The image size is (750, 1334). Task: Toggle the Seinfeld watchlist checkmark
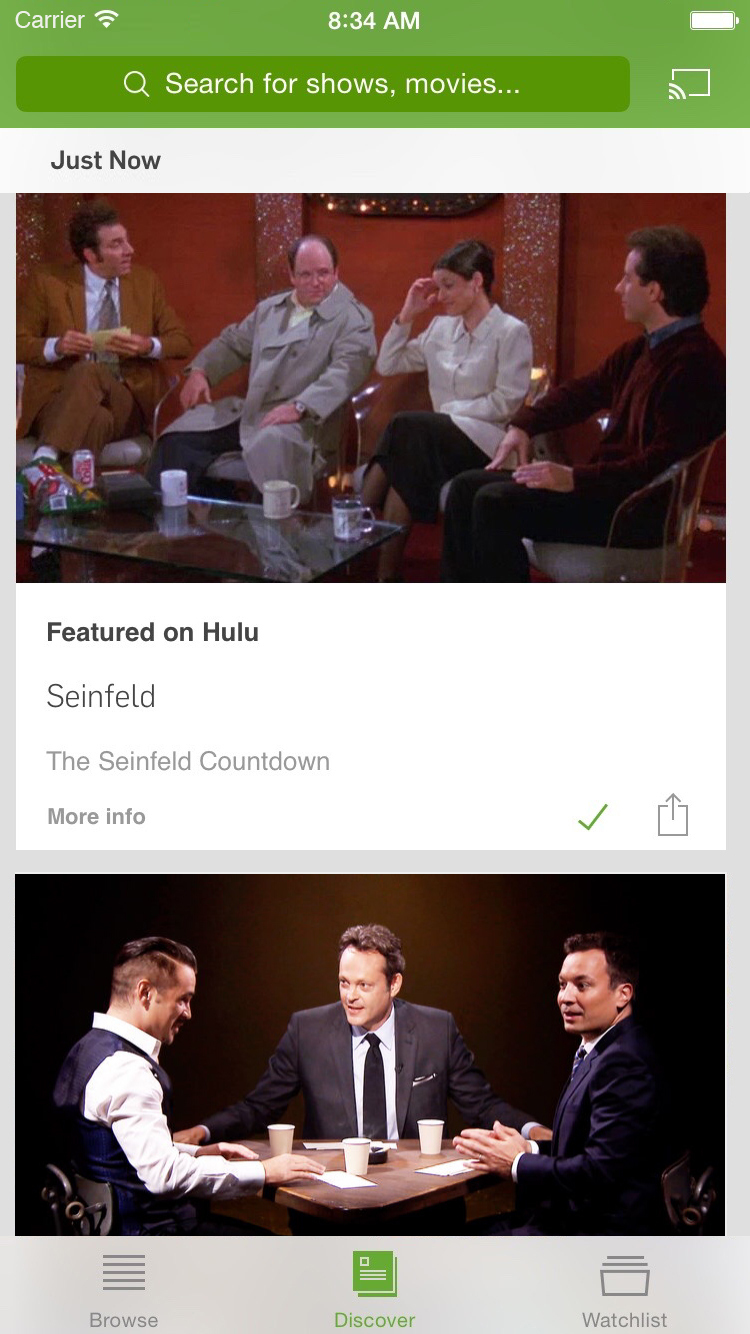[593, 817]
